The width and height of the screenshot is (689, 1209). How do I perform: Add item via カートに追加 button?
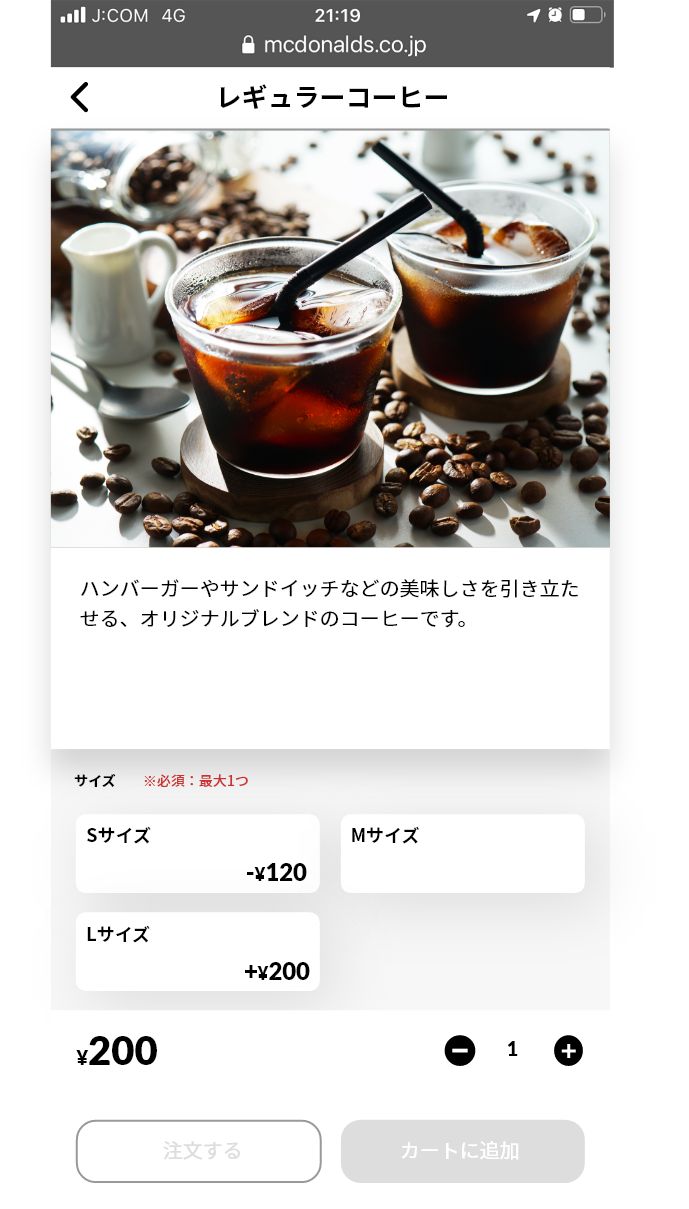(462, 1151)
